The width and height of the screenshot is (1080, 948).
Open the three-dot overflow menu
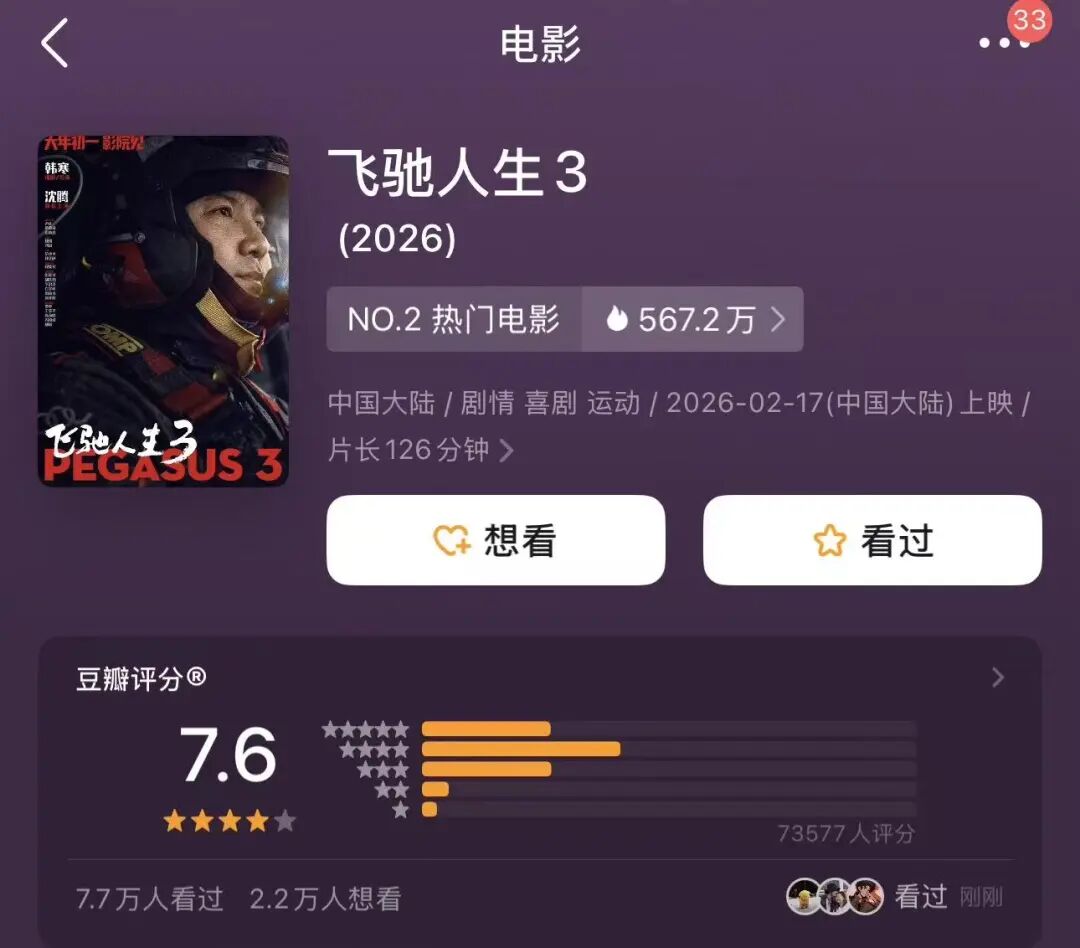coord(1002,43)
